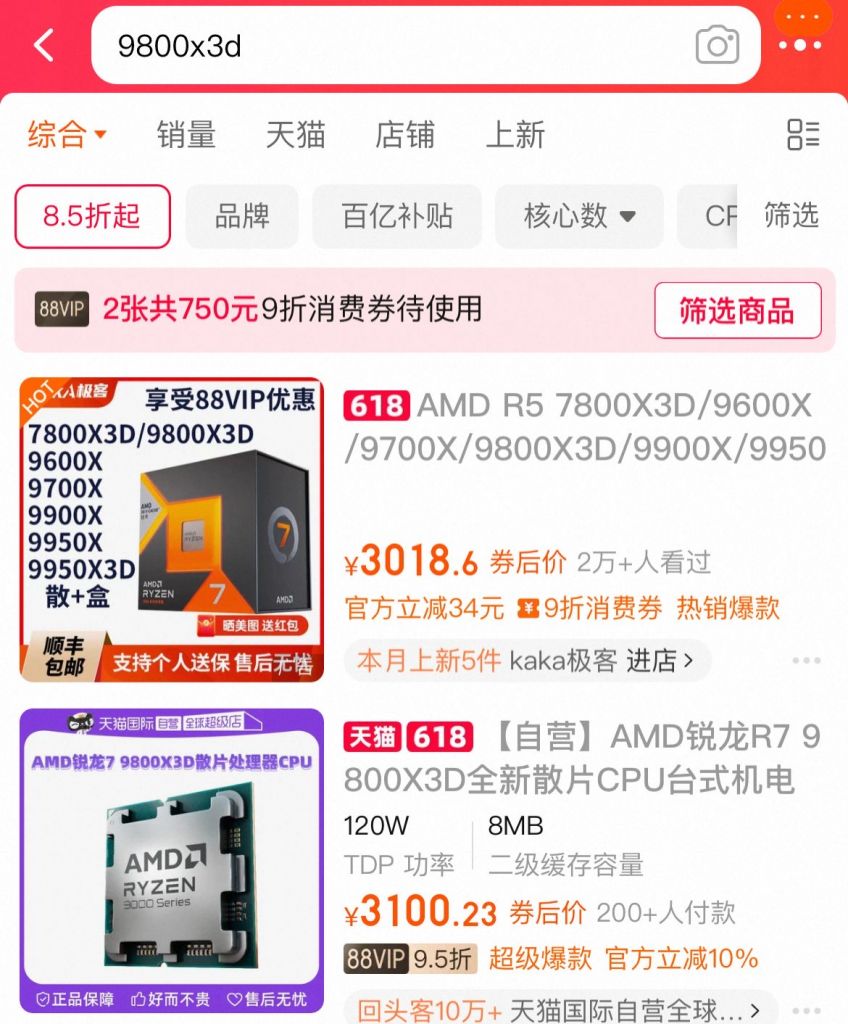
Task: Tap the 88VIP badge in the coupon banner
Action: 59,312
